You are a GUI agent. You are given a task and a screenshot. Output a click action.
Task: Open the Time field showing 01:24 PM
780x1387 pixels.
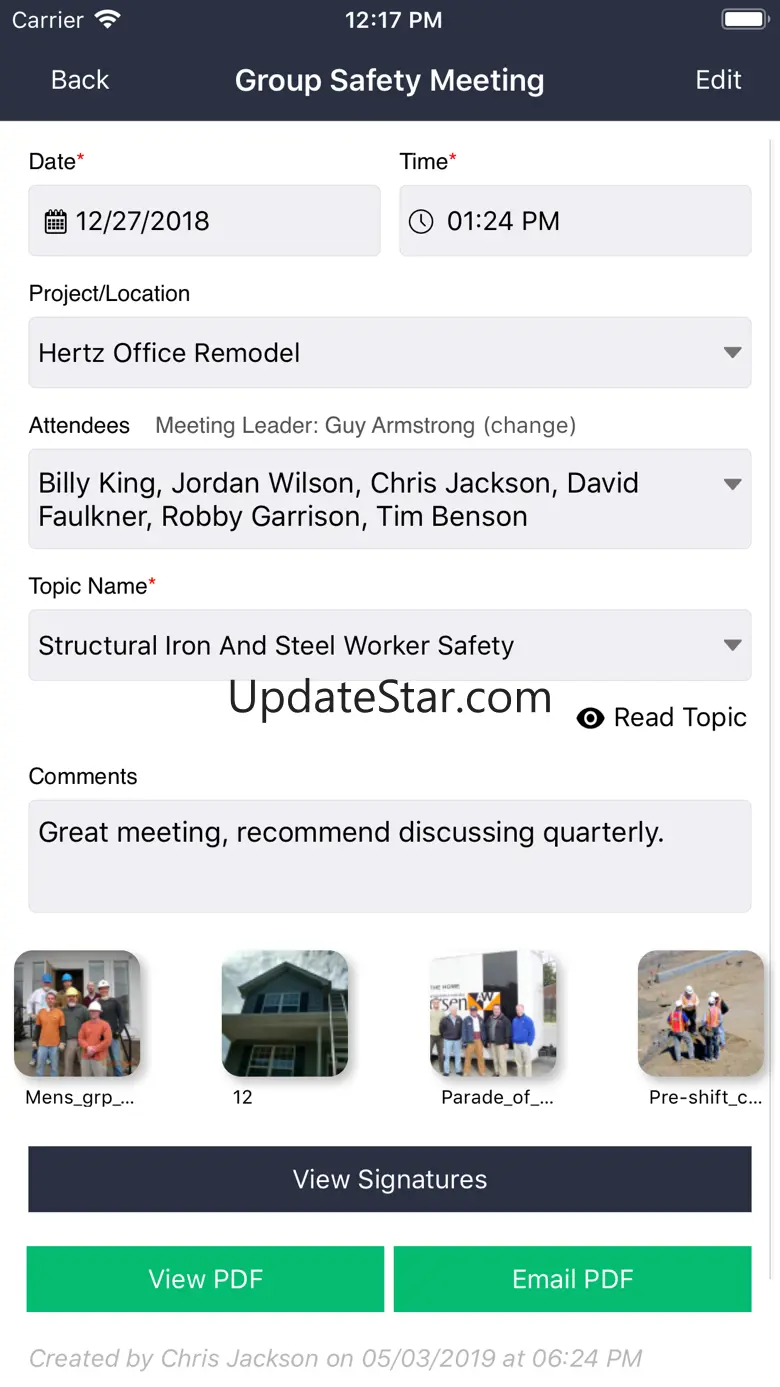[x=575, y=220]
